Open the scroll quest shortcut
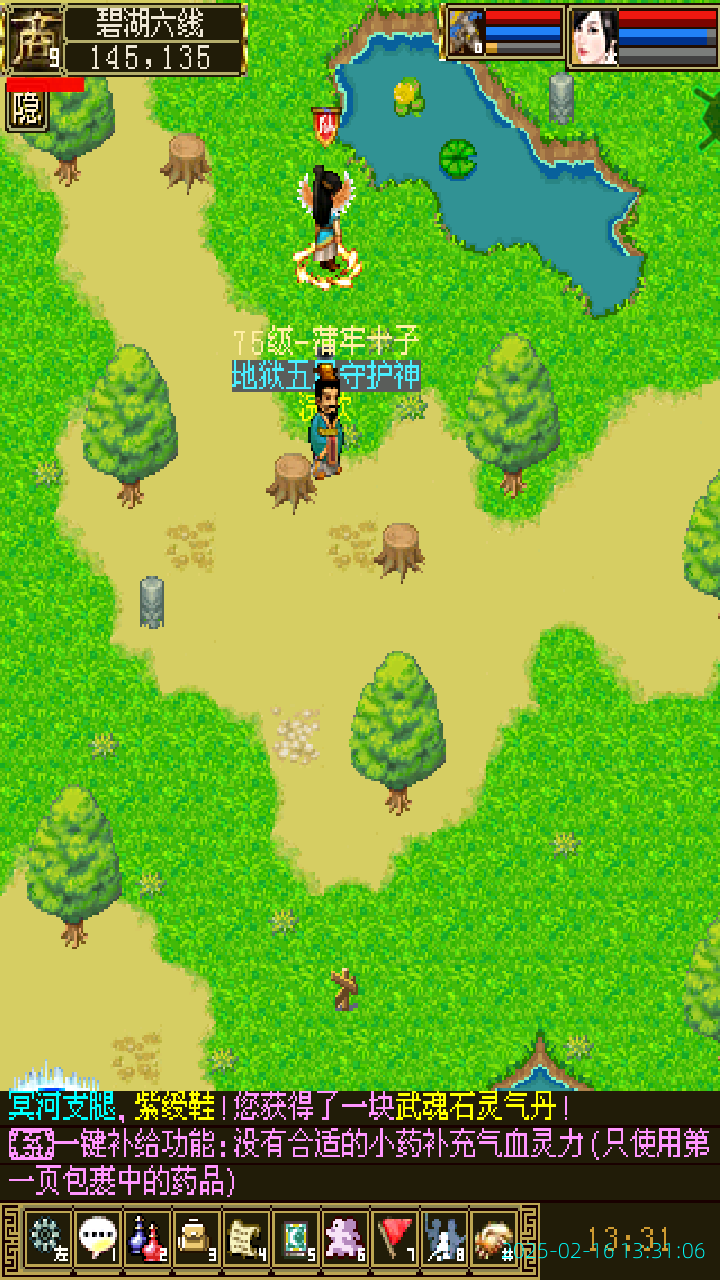Viewport: 720px width, 1280px height. pyautogui.click(x=246, y=1238)
